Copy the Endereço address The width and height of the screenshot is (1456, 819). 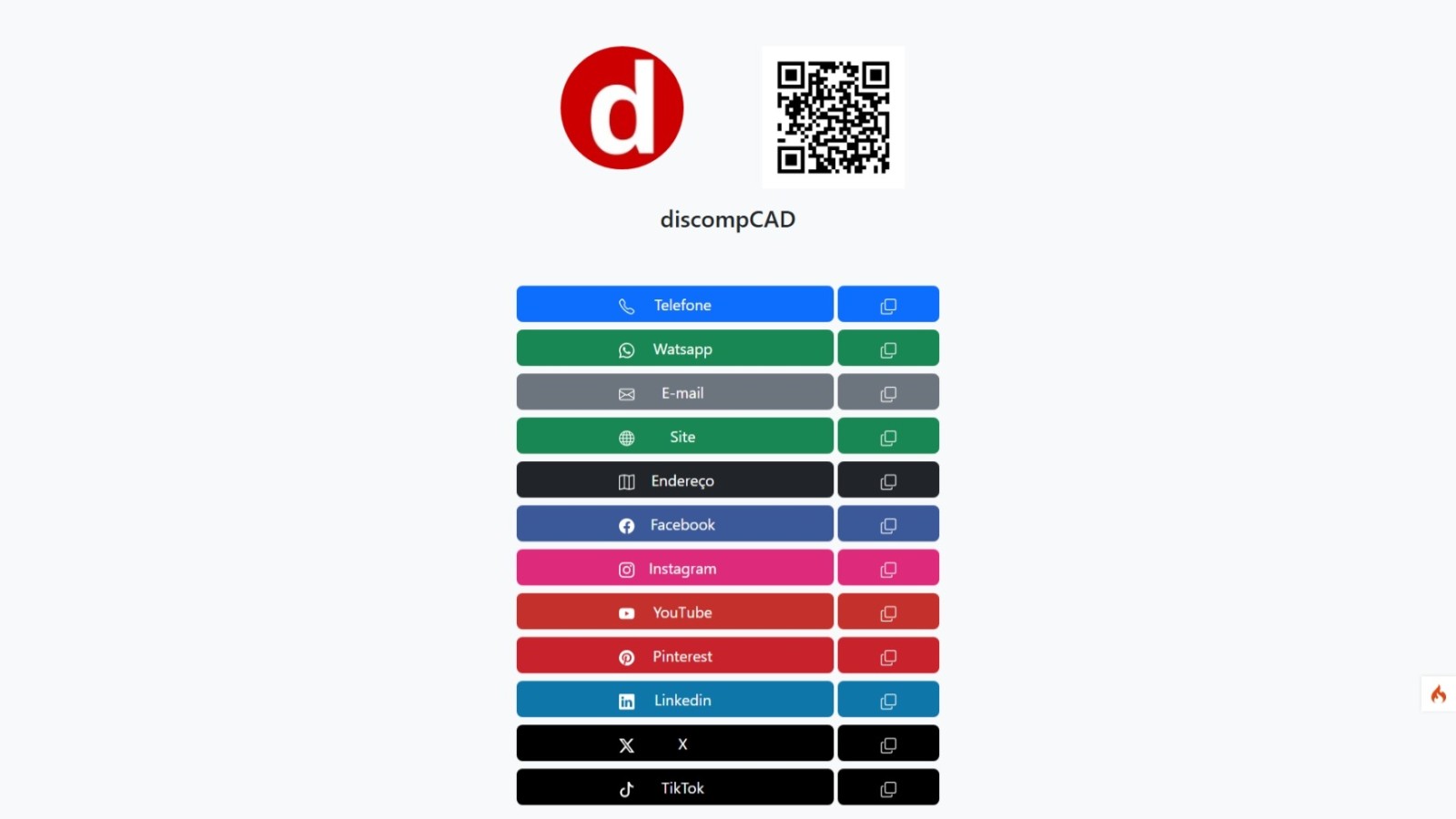coord(888,480)
